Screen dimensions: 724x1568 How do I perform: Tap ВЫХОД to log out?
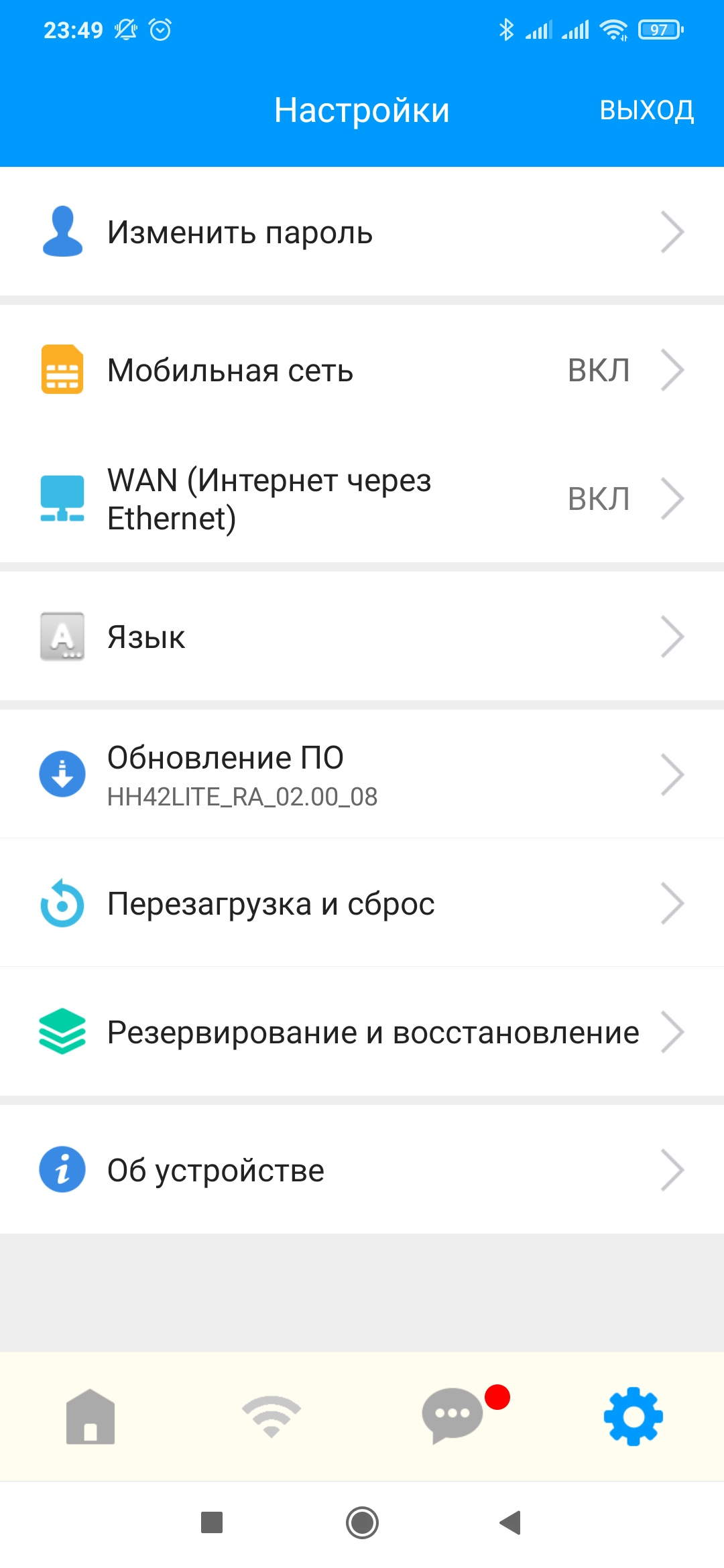[646, 110]
